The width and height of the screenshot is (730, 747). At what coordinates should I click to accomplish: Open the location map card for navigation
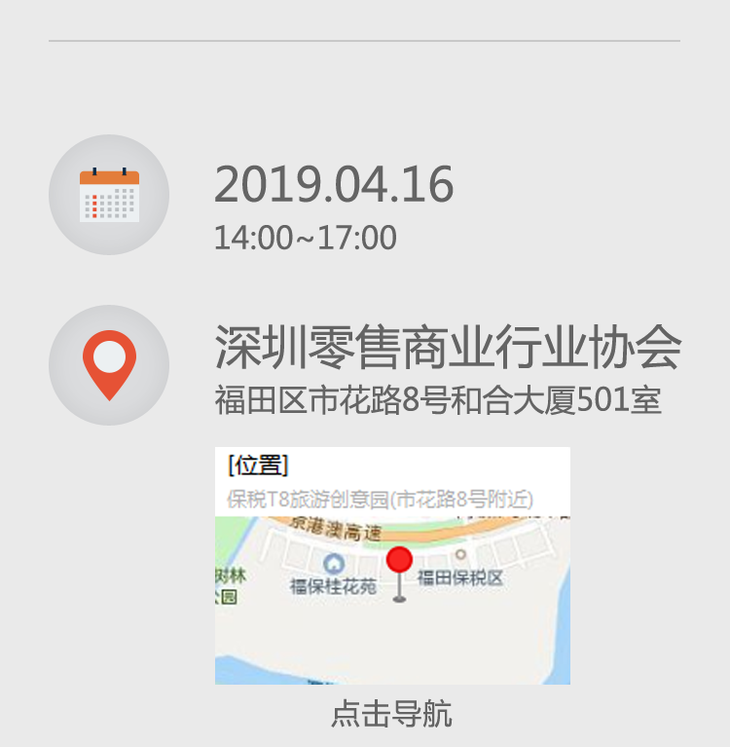tap(392, 565)
